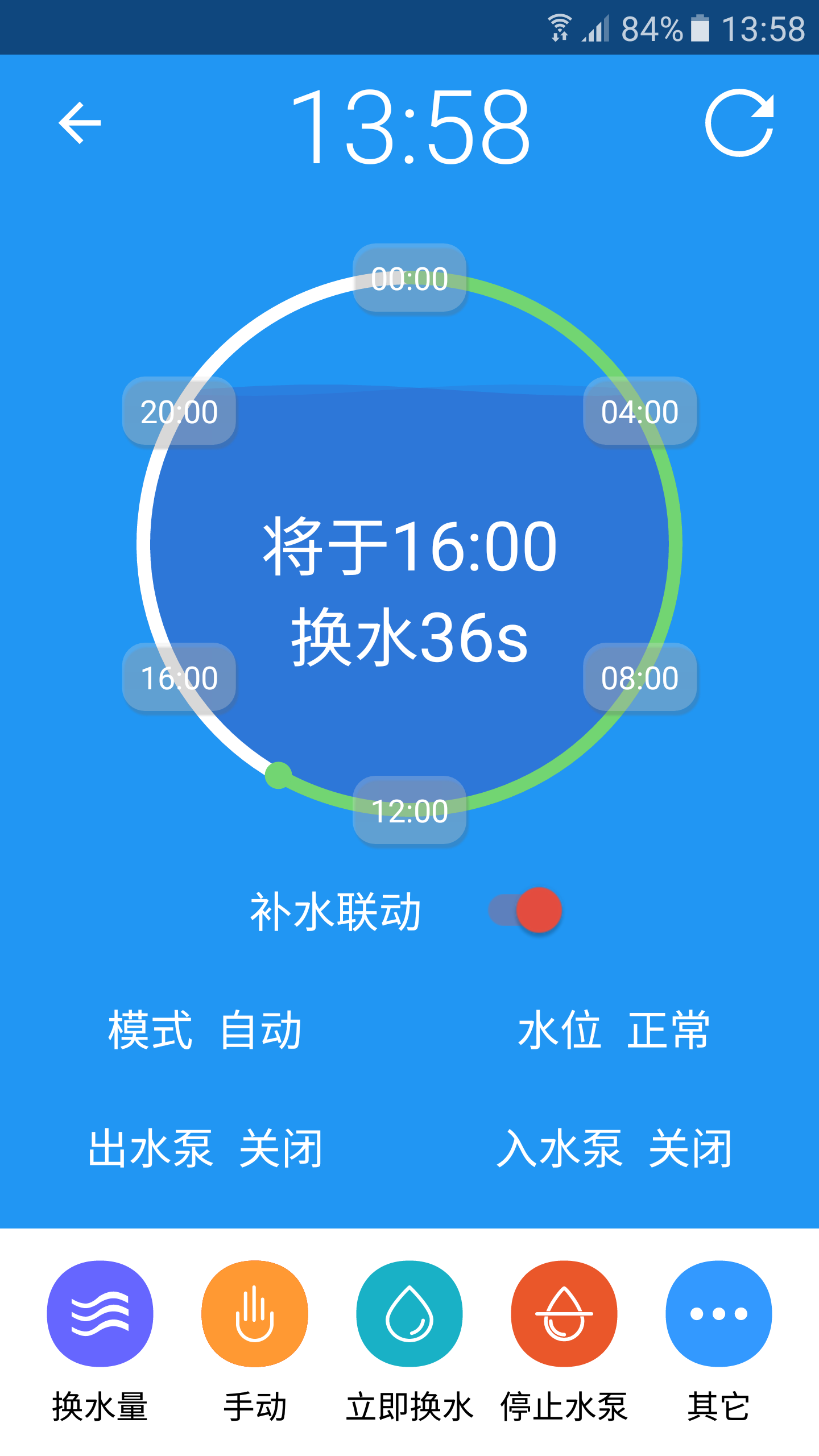819x1456 pixels.
Task: Select the 08:00 time marker
Action: pyautogui.click(x=640, y=677)
